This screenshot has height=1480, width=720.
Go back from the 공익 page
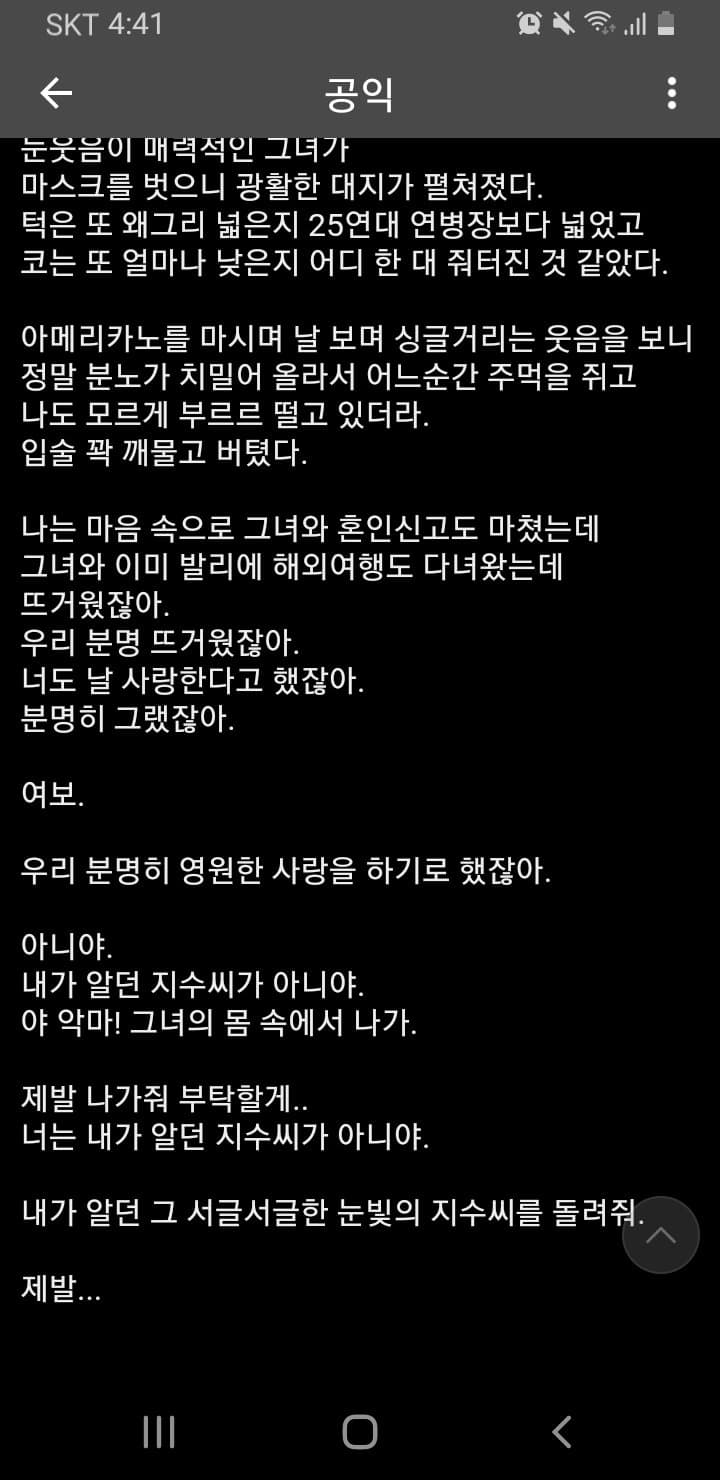coord(56,93)
